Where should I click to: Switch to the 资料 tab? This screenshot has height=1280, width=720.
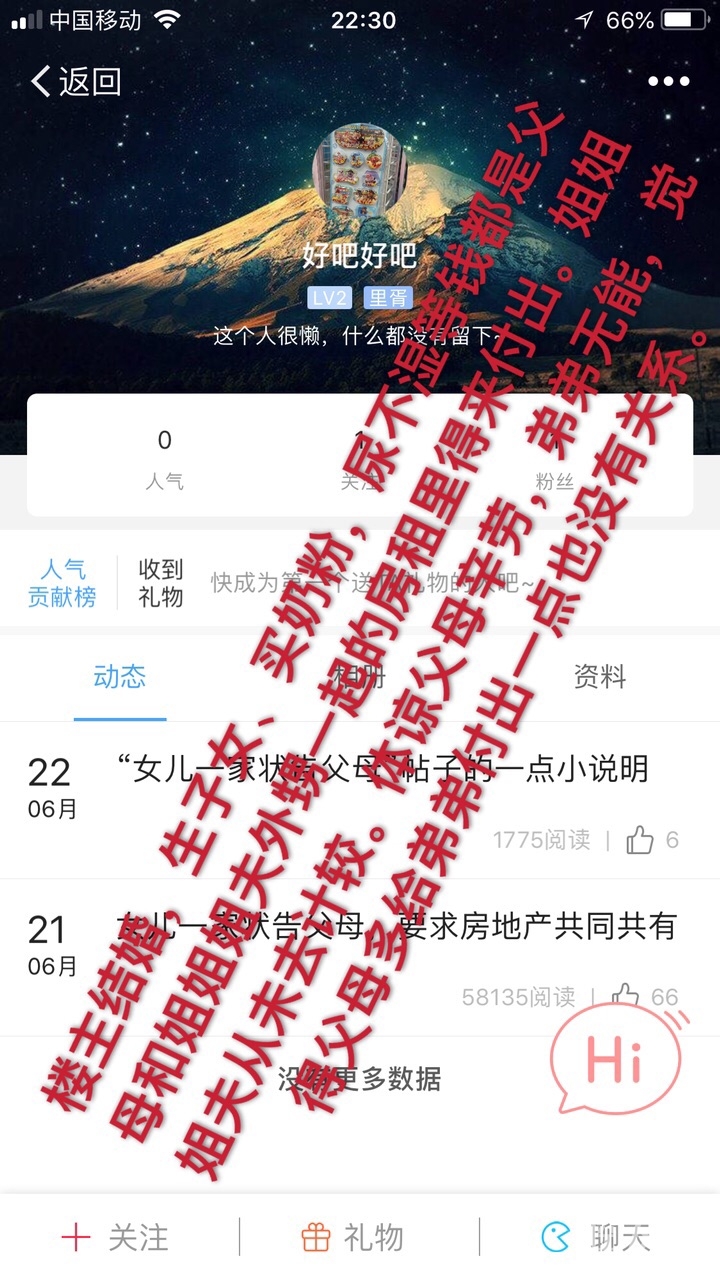[599, 678]
